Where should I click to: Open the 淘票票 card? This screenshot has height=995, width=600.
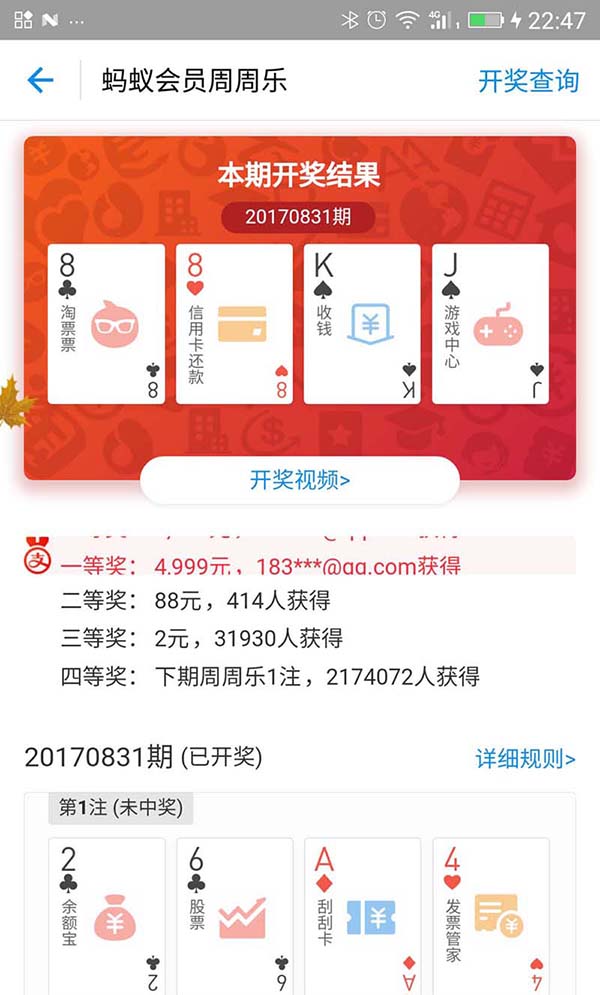point(107,324)
